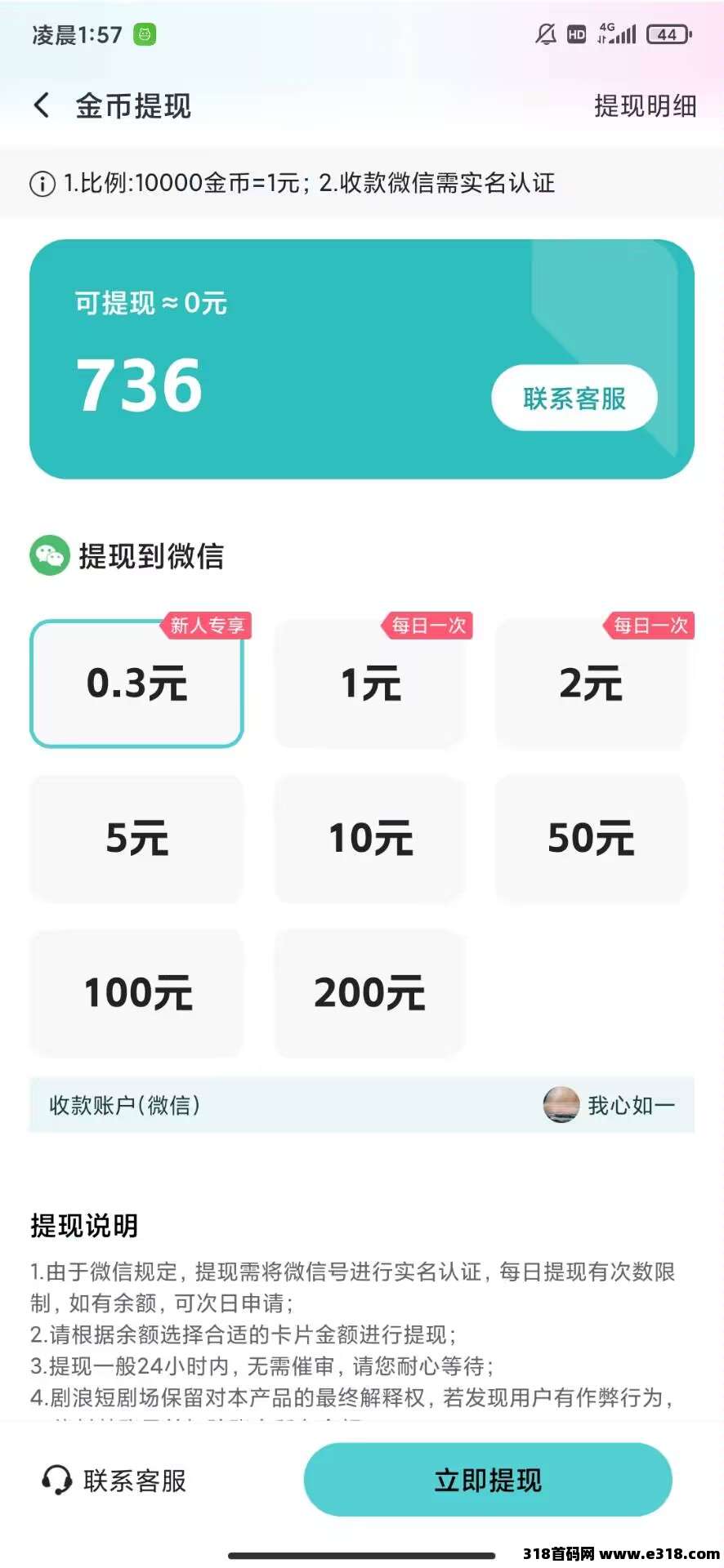The width and height of the screenshot is (724, 1568).
Task: Tap 立即提现 to withdraw now
Action: tap(488, 1480)
